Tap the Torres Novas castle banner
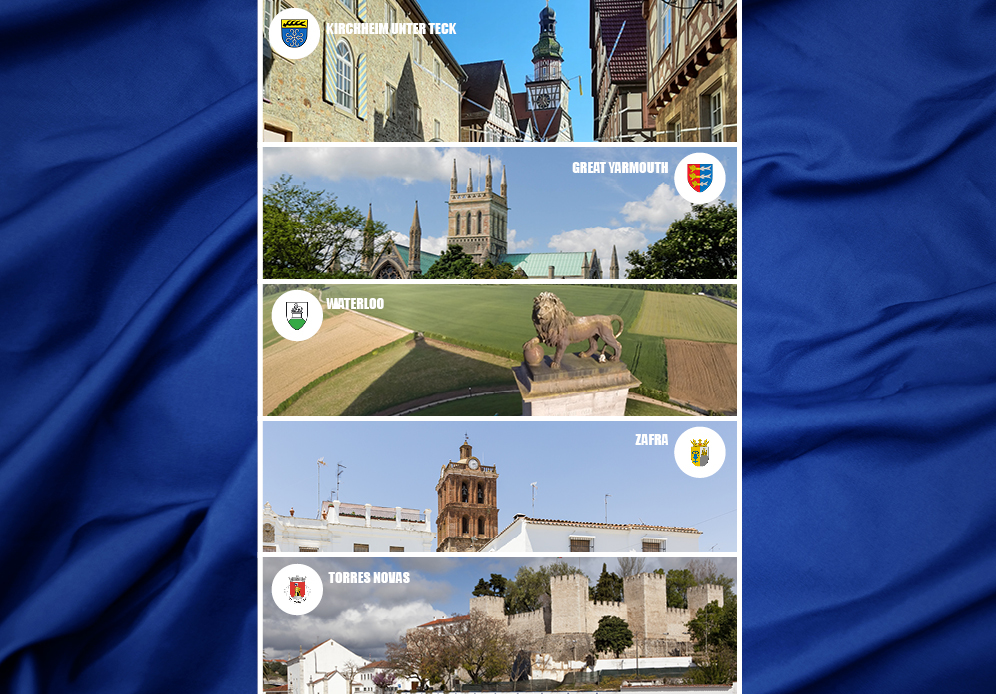Image resolution: width=996 pixels, height=694 pixels. click(x=500, y=625)
